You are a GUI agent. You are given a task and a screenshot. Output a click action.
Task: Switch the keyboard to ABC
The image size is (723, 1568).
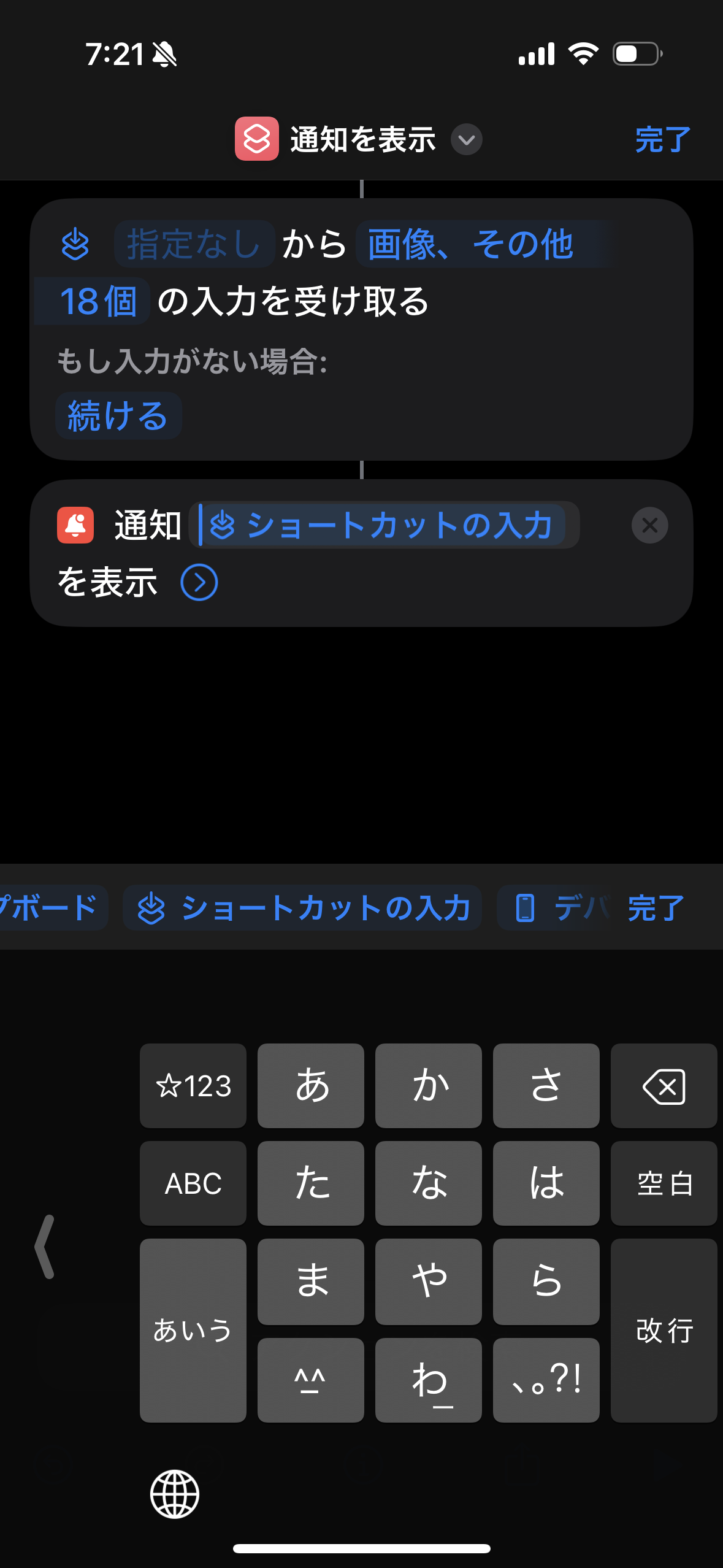(193, 1183)
